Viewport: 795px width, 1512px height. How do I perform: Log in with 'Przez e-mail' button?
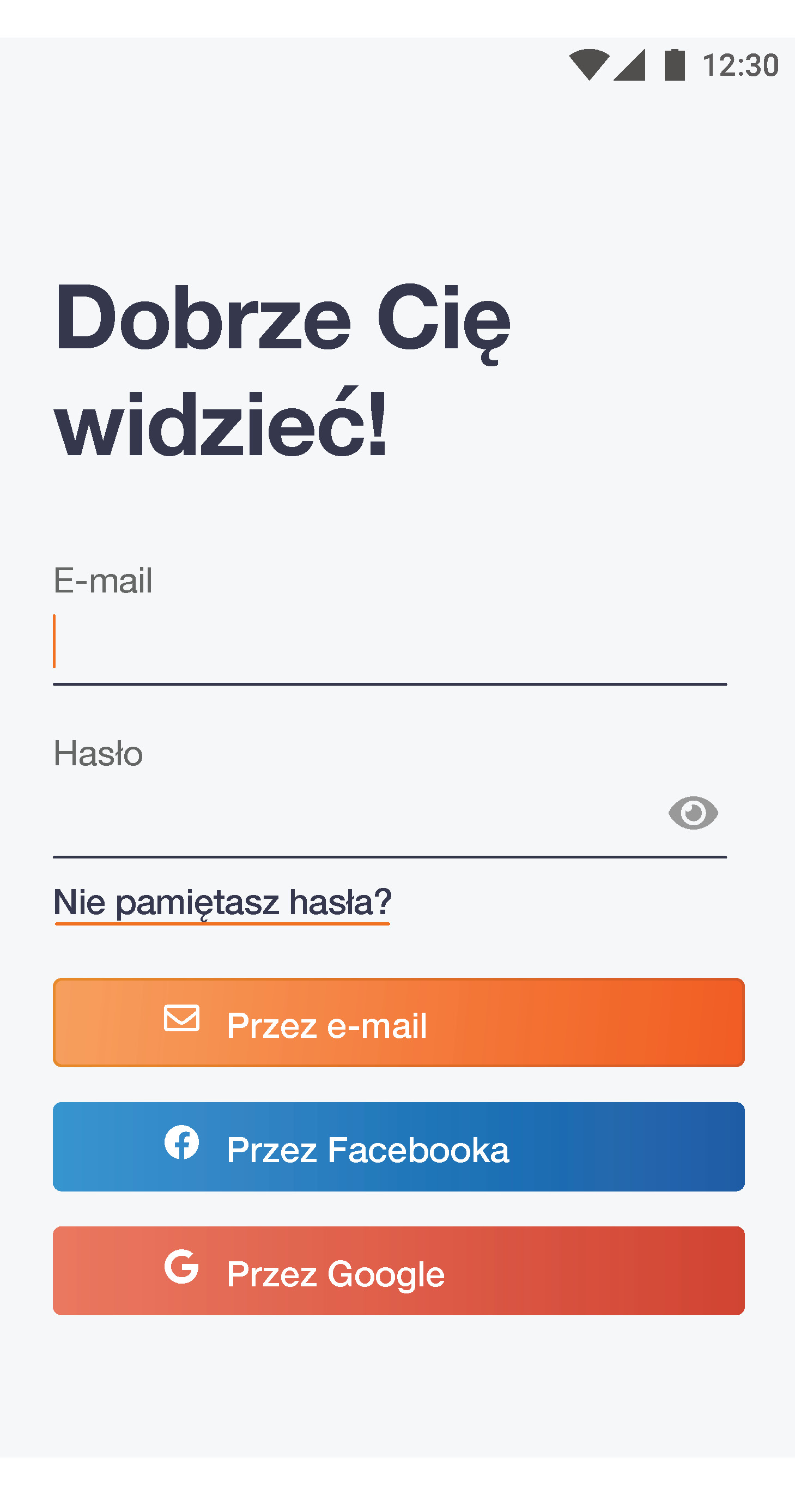click(398, 1023)
